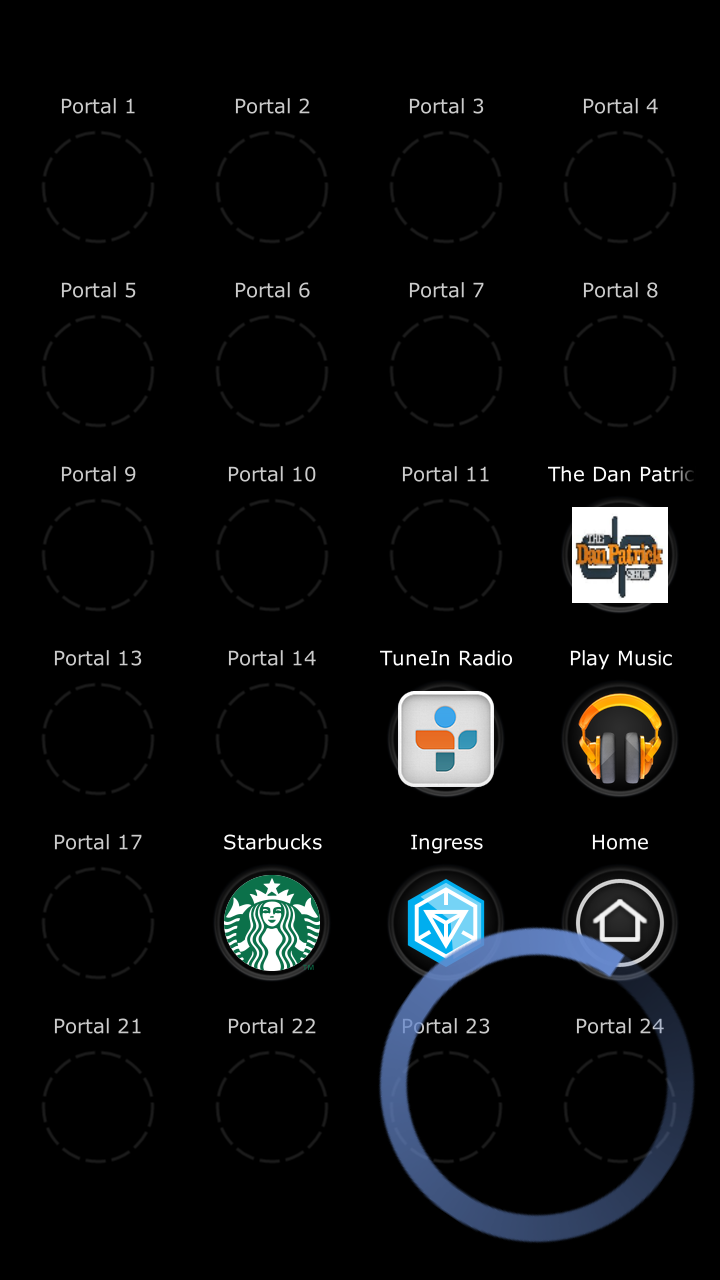Tap the empty Portal 17 slot

pos(98,923)
